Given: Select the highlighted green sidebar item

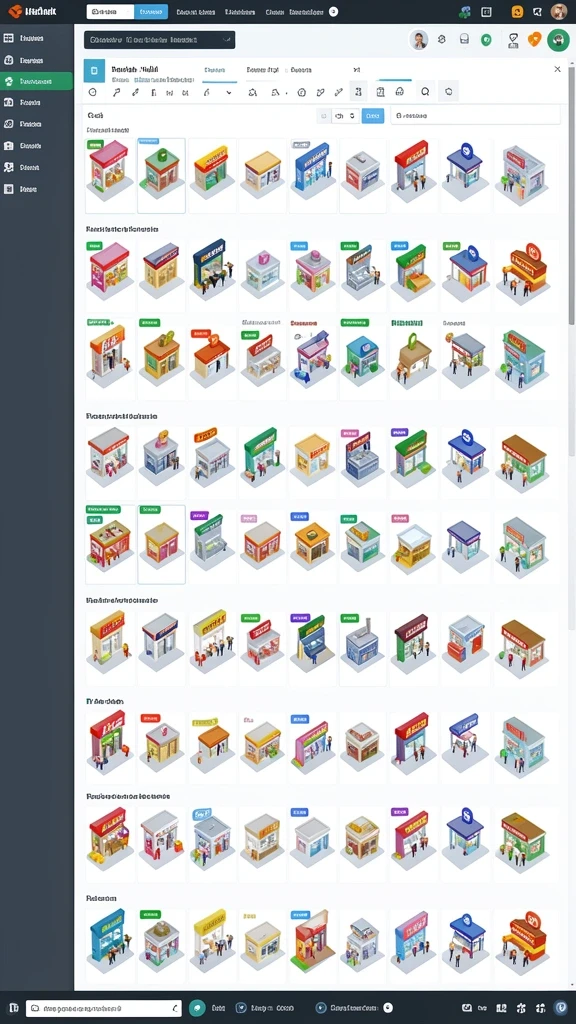Looking at the screenshot, I should [37, 81].
